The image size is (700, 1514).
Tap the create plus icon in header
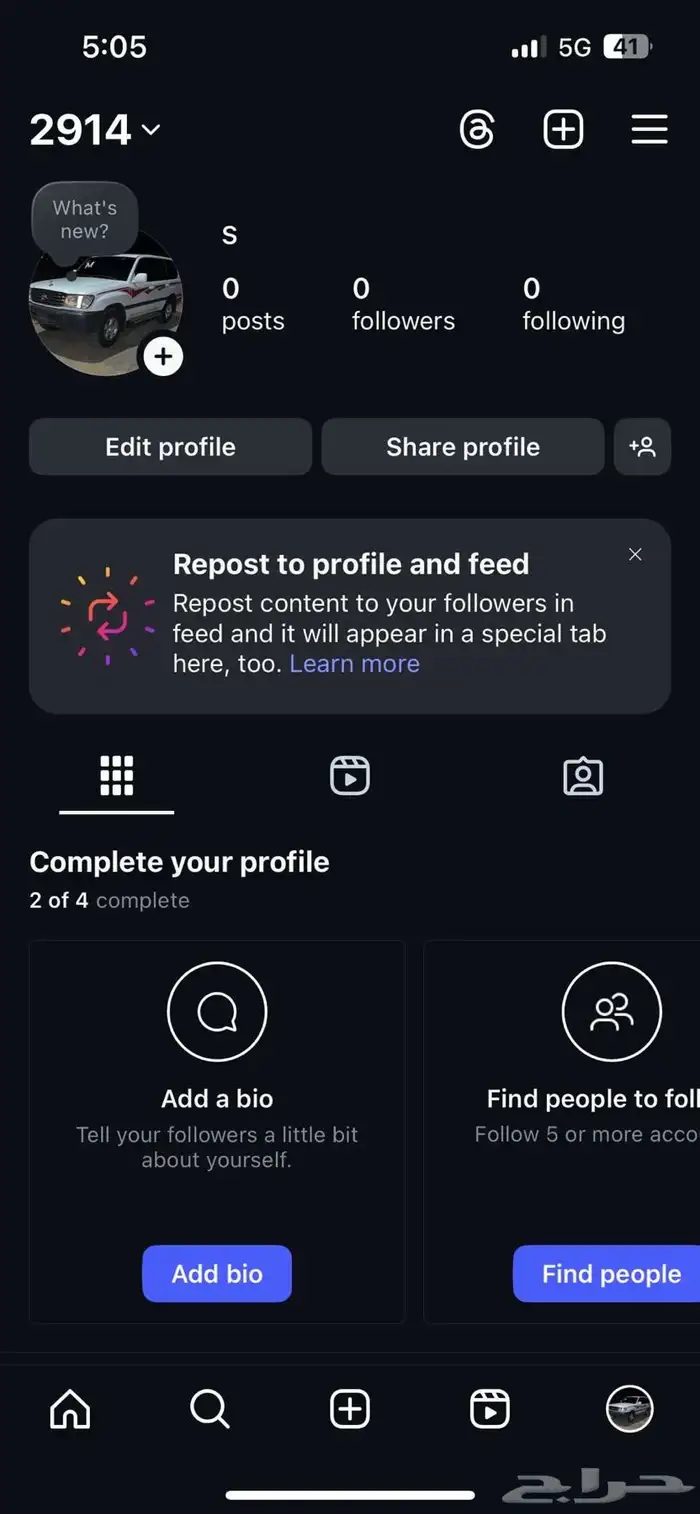(x=563, y=130)
